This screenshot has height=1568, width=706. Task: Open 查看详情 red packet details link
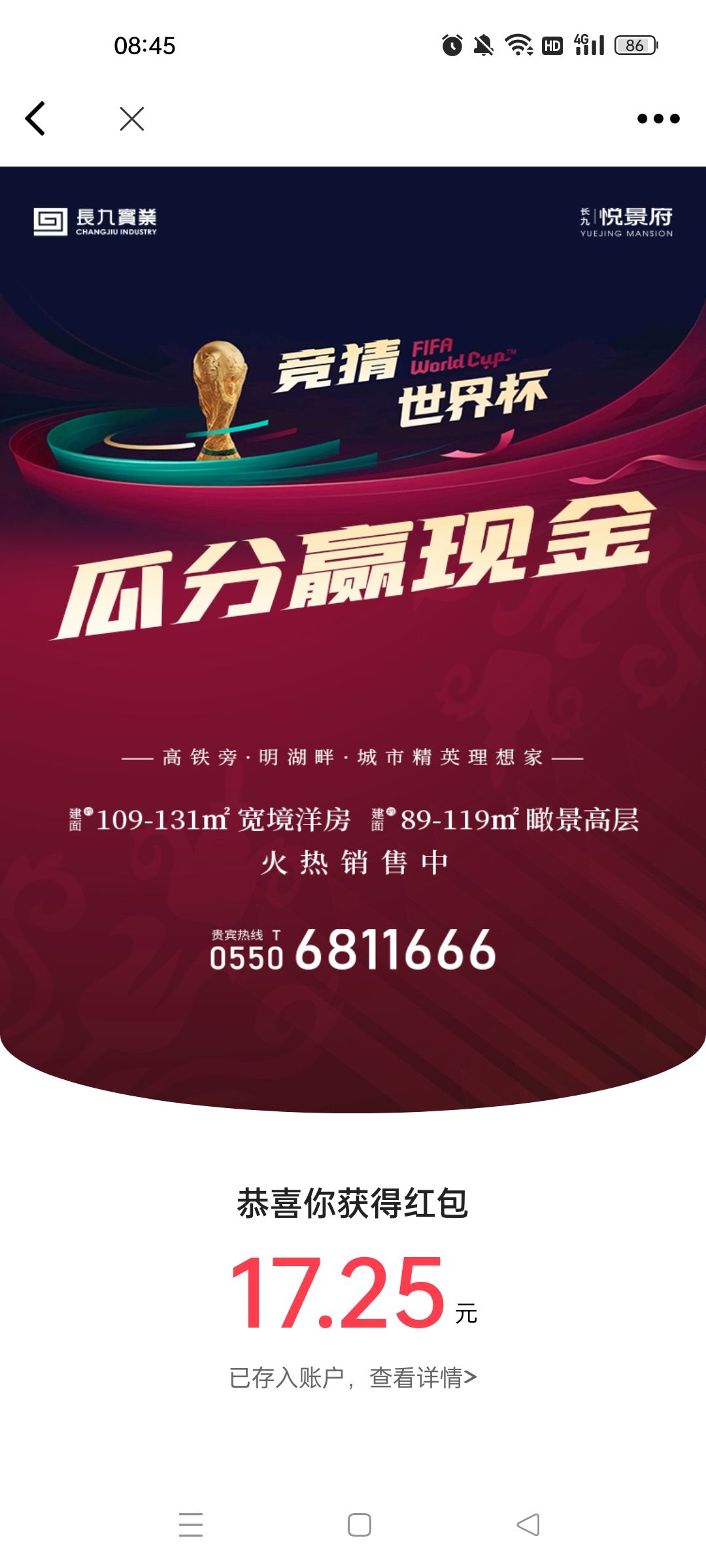click(423, 1377)
